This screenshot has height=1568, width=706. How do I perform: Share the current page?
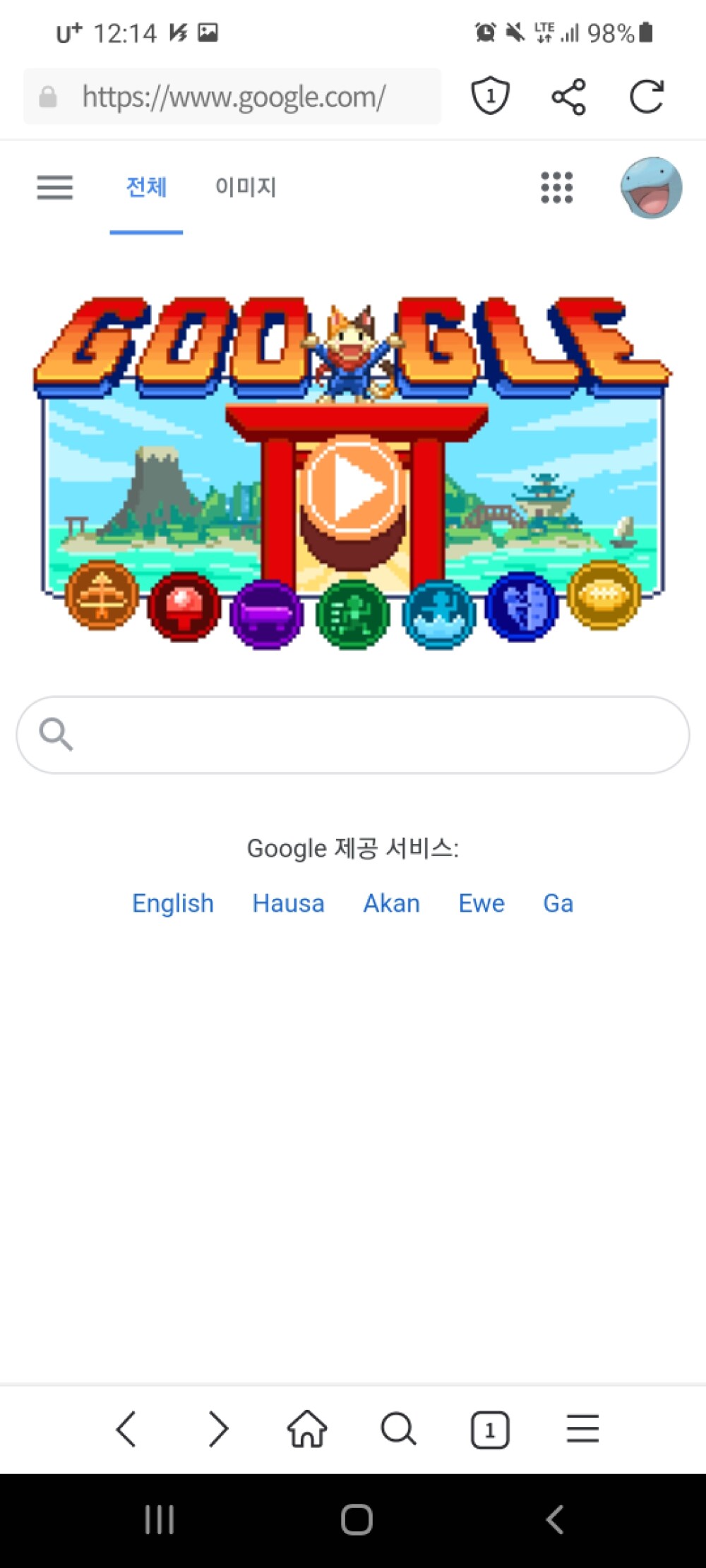pos(568,97)
